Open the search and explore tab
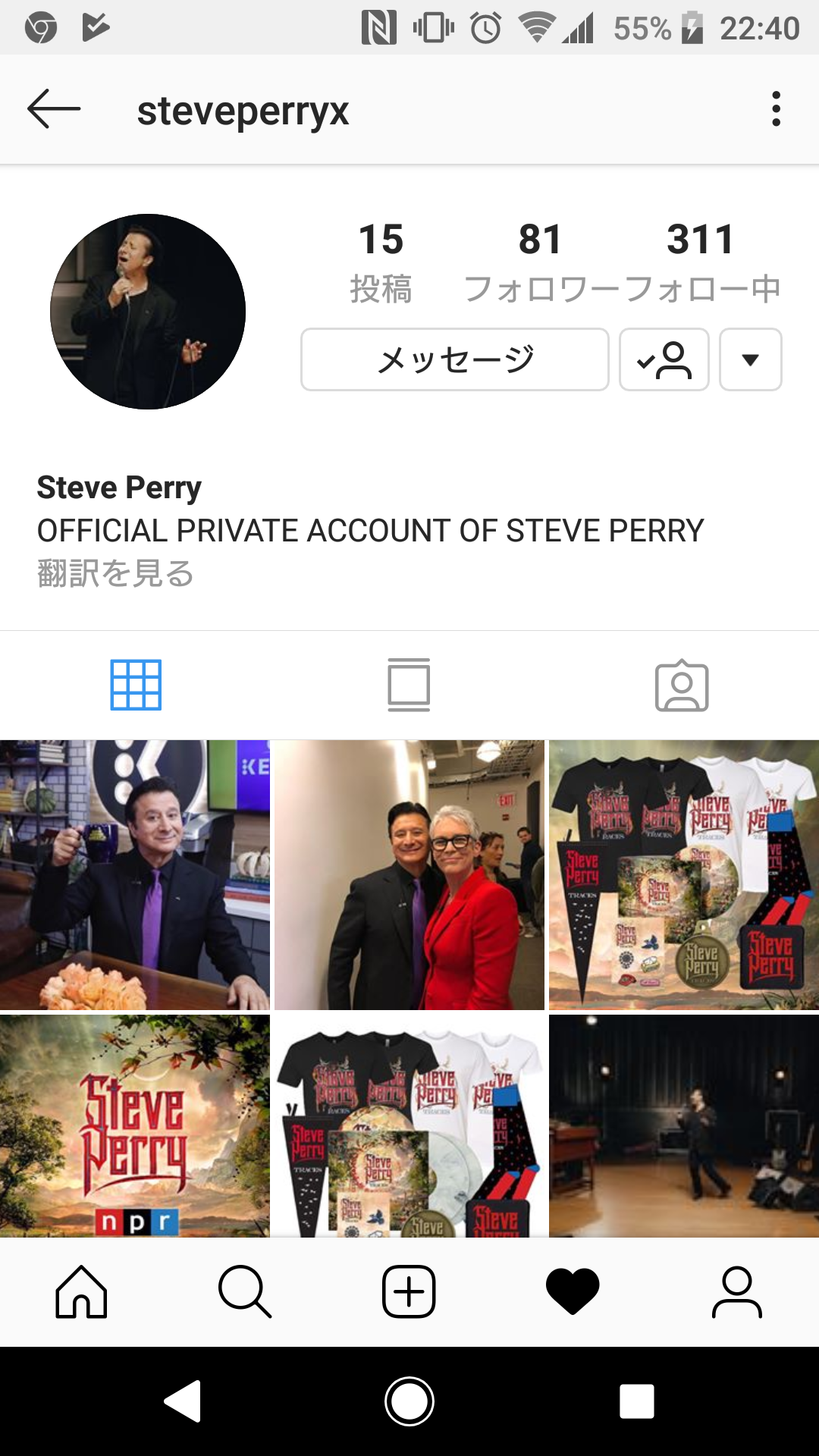 coord(245,1291)
